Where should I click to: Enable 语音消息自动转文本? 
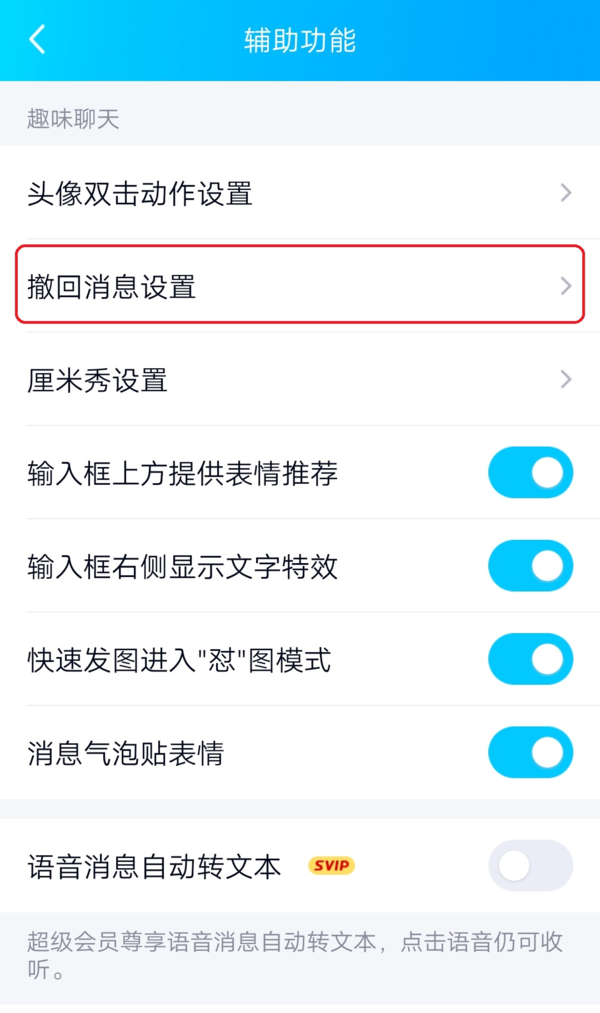(530, 866)
